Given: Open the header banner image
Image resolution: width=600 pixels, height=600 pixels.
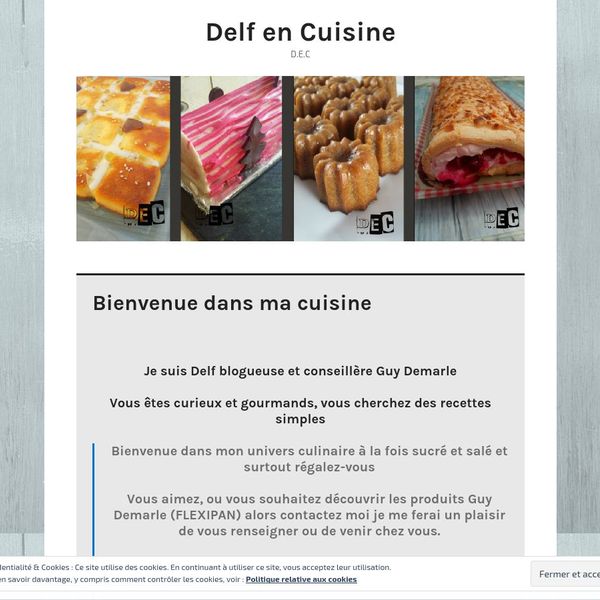Looking at the screenshot, I should click(300, 158).
